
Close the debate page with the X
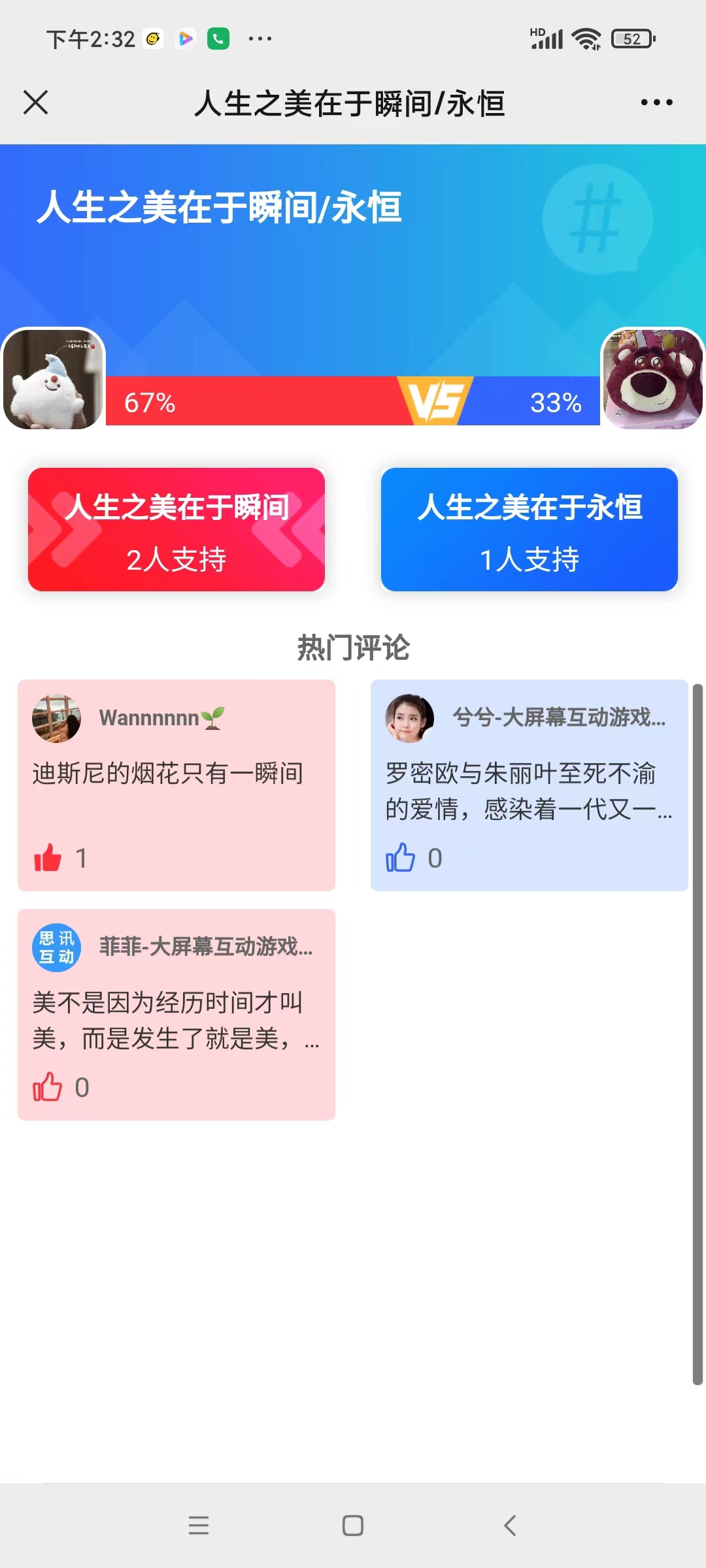coord(36,103)
